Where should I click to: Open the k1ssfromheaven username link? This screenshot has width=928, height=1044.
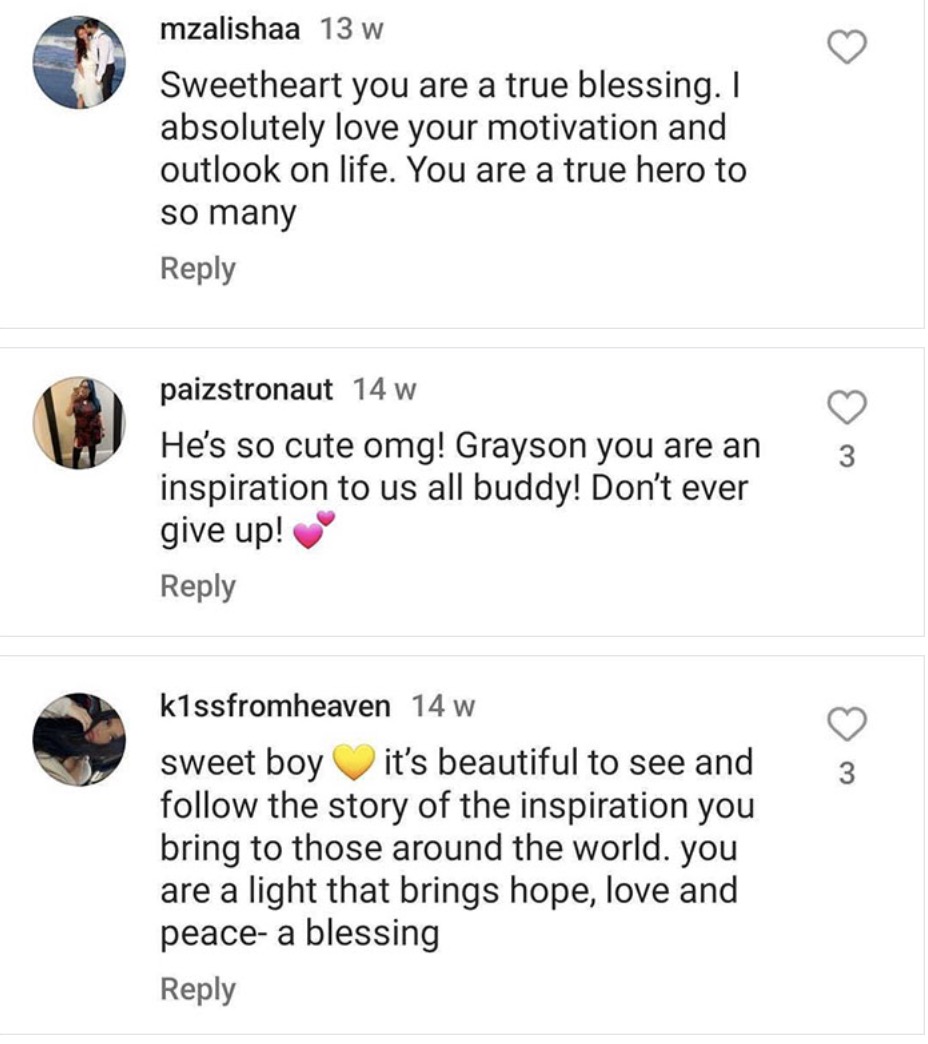(275, 706)
